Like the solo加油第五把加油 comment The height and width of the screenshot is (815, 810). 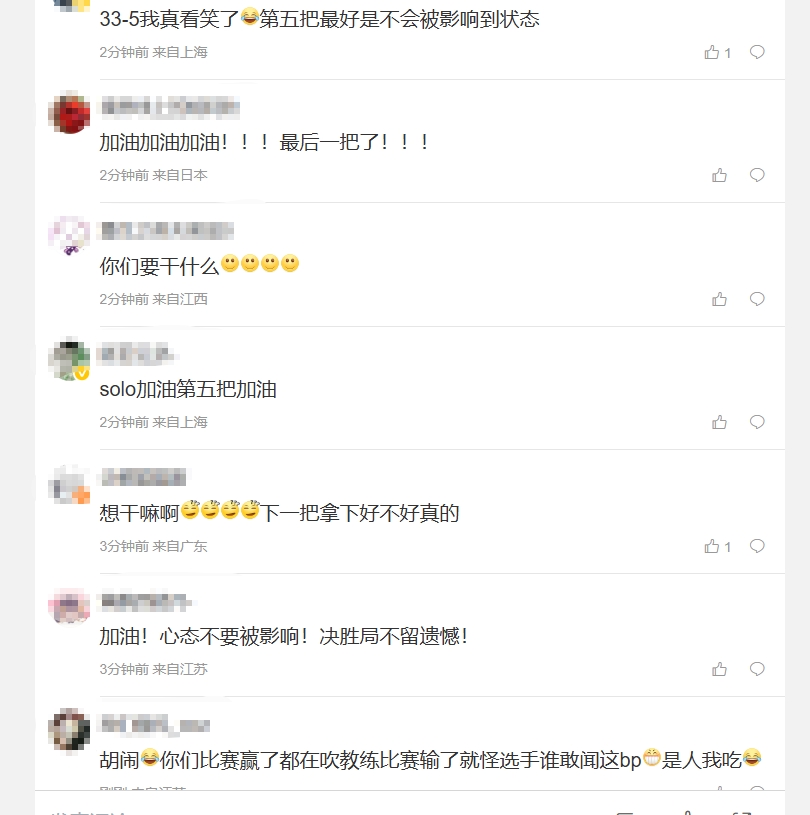(719, 422)
